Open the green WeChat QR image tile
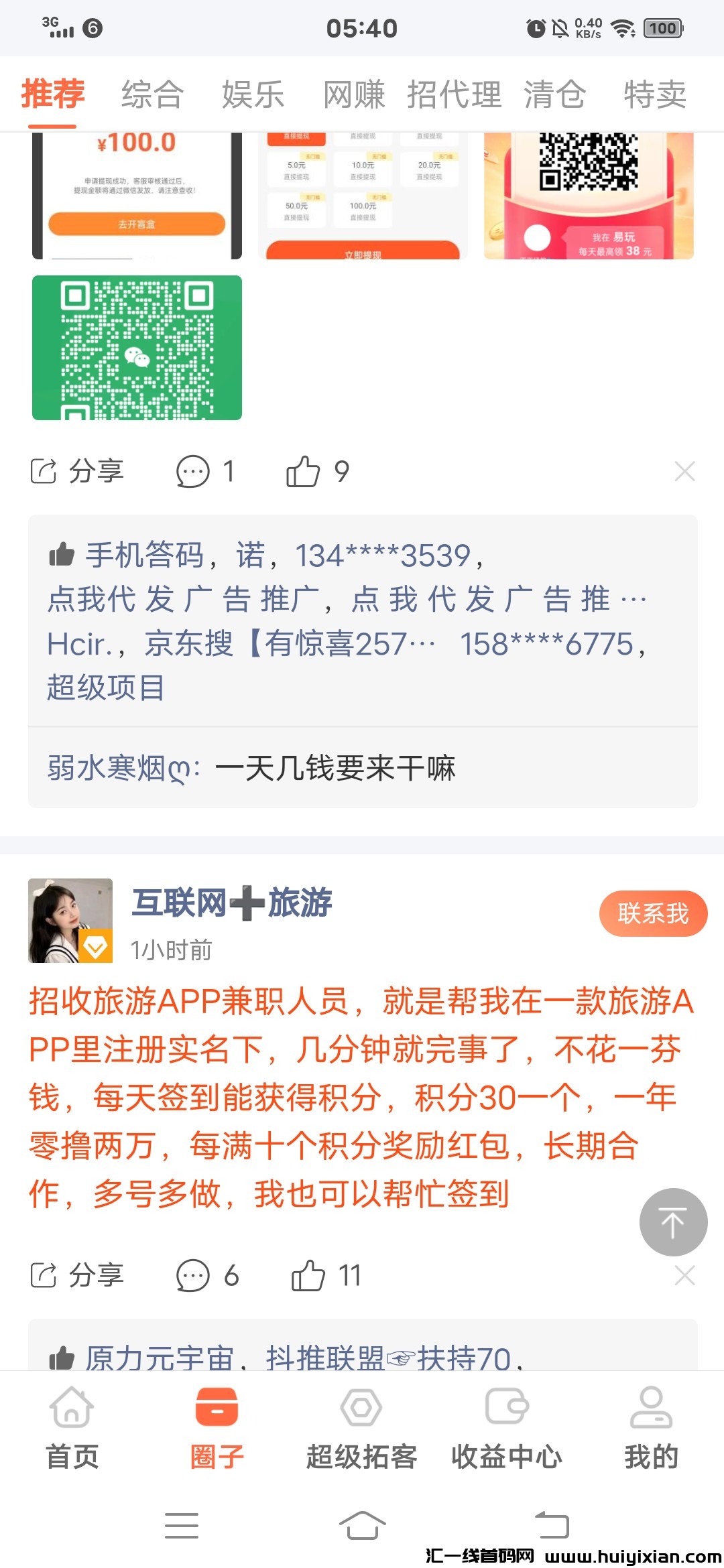The image size is (724, 1568). pos(137,348)
